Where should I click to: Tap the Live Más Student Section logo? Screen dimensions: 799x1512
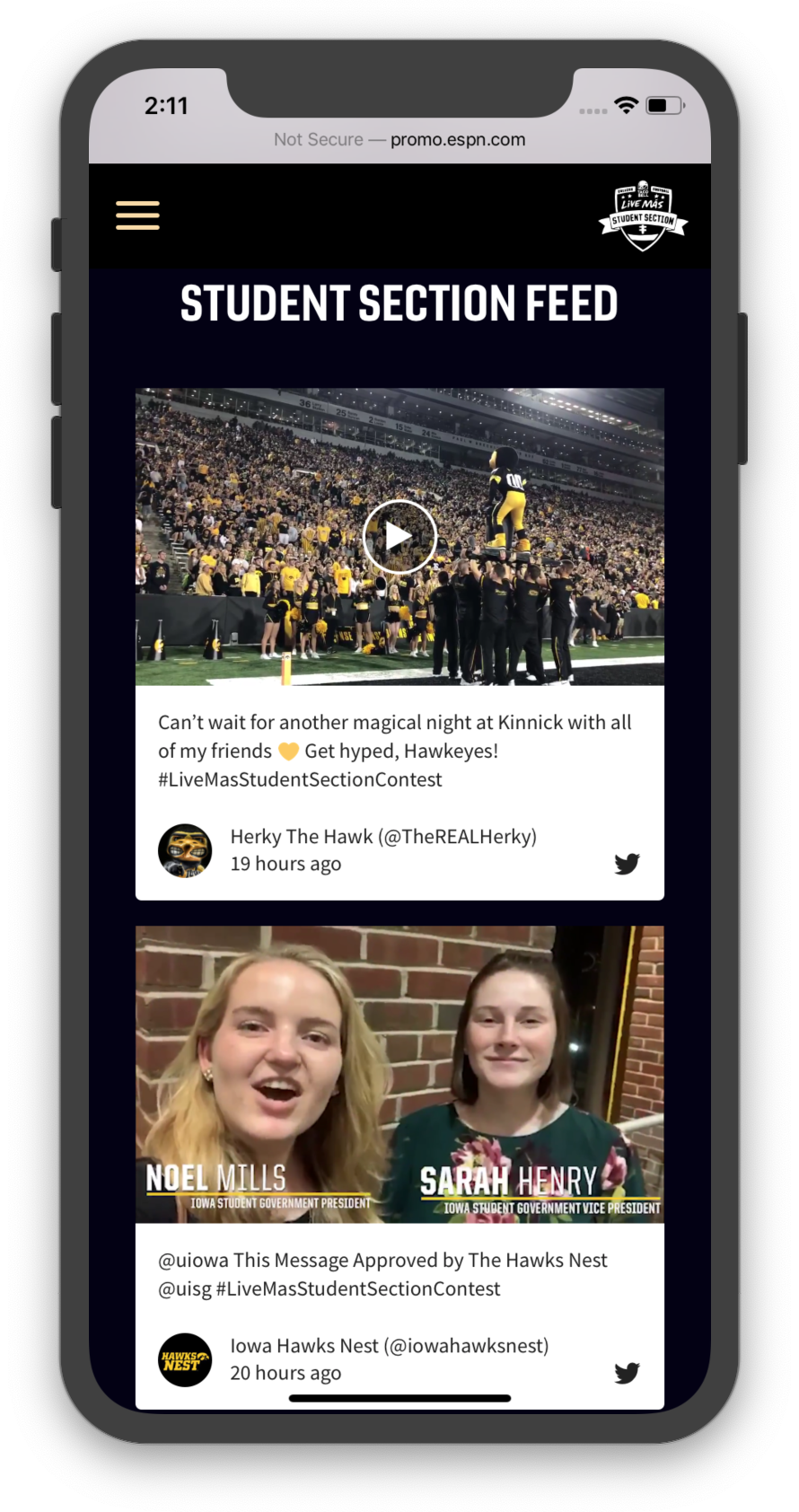(643, 215)
